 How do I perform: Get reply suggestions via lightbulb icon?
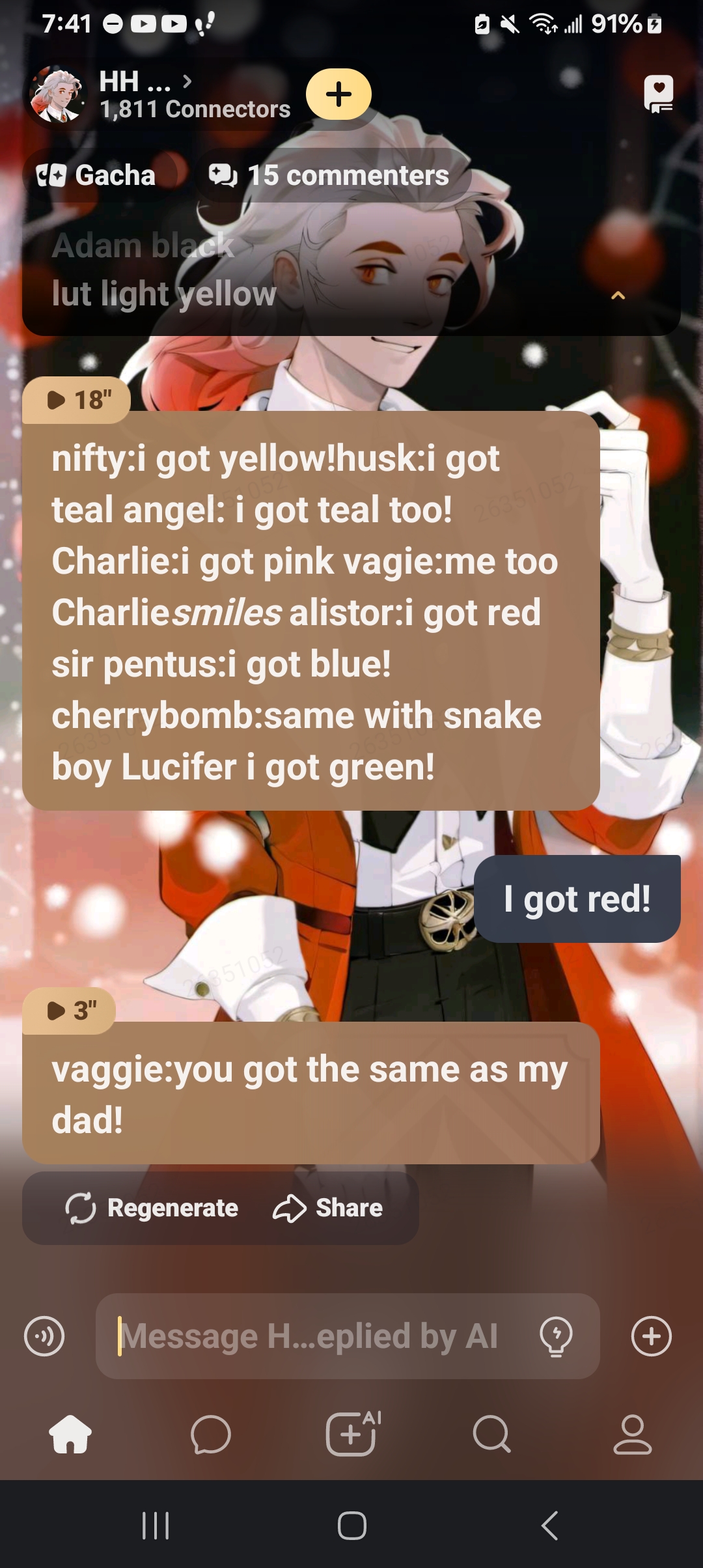(556, 1336)
